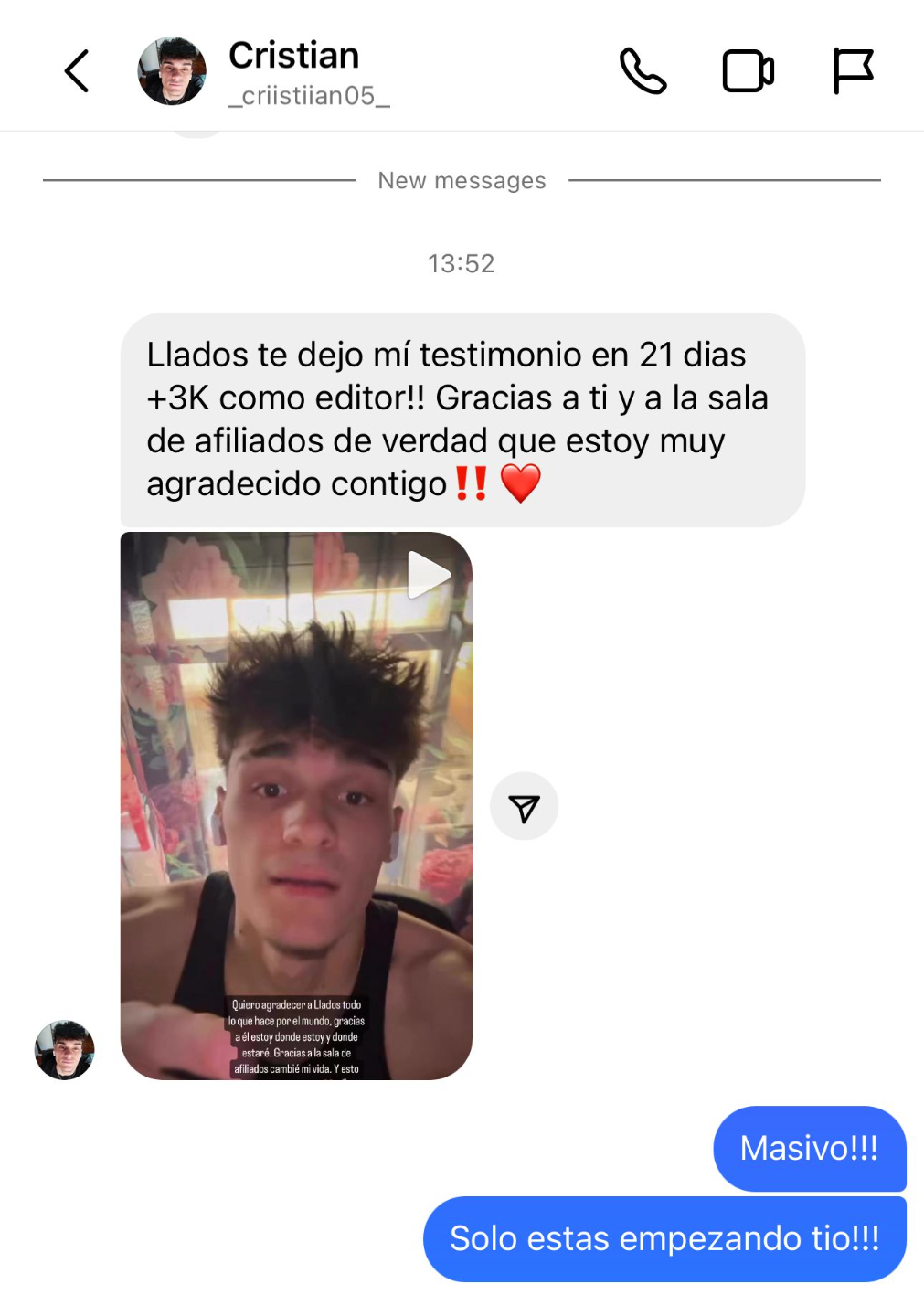Image resolution: width=924 pixels, height=1316 pixels.
Task: Tap Cristian's small avatar beside the video
Action: click(65, 1050)
